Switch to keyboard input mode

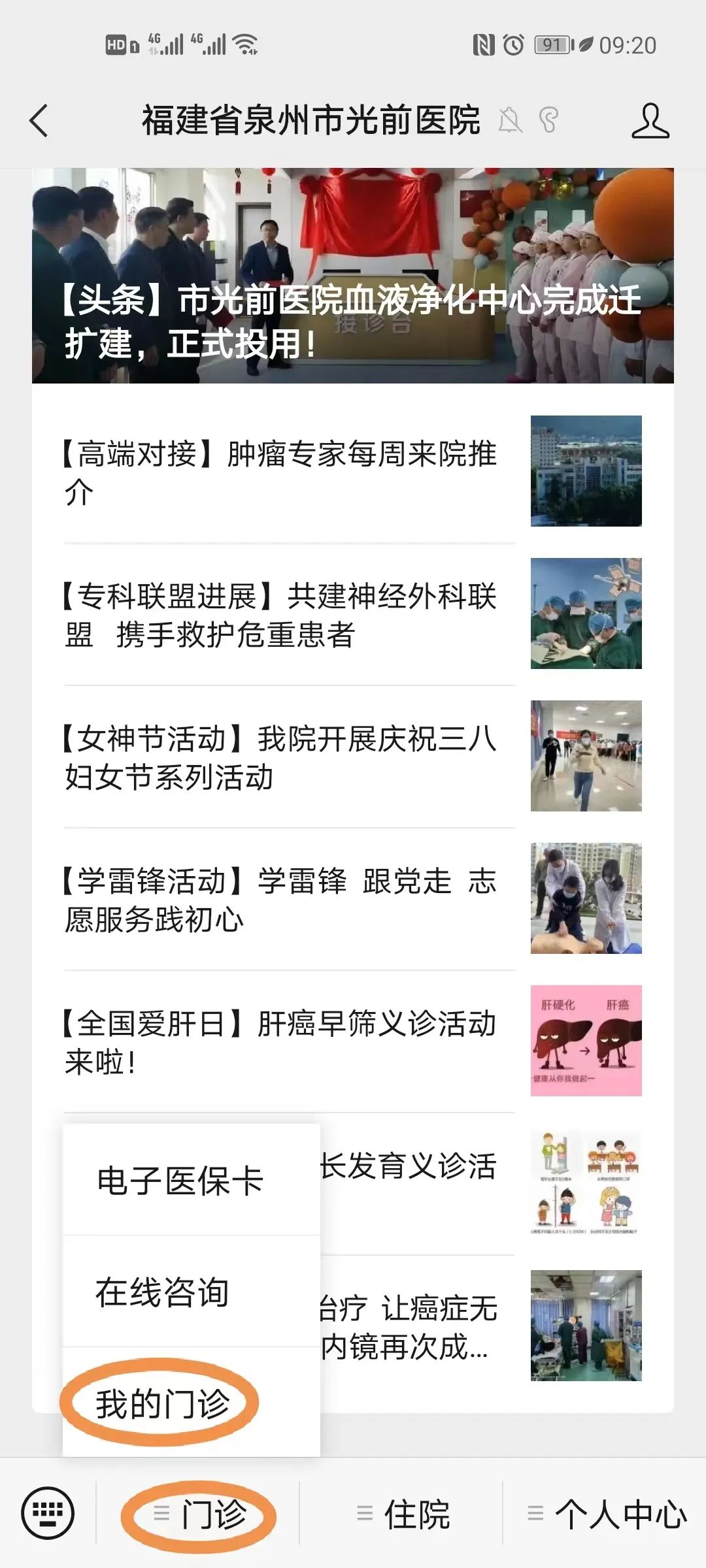(48, 1513)
